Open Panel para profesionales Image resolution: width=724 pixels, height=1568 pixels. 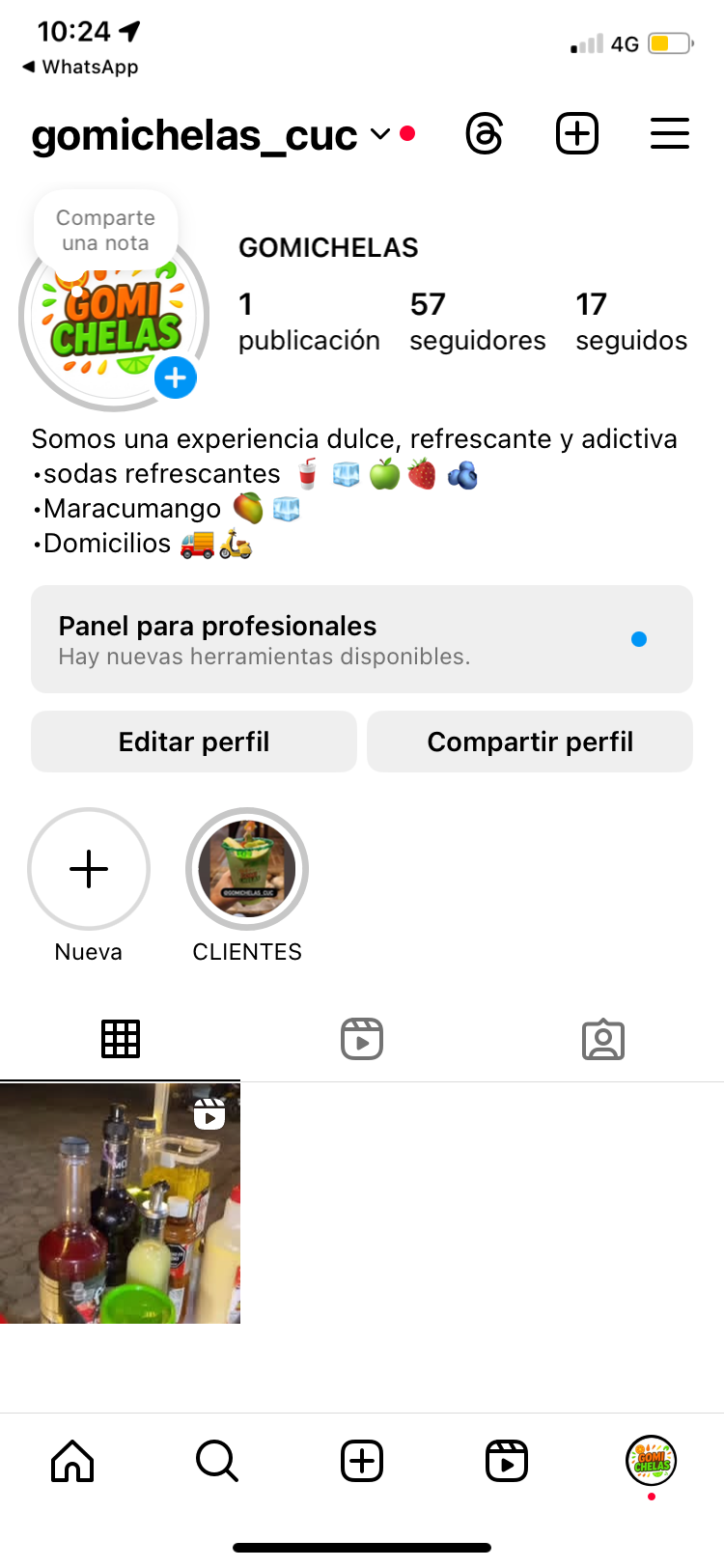tap(362, 639)
